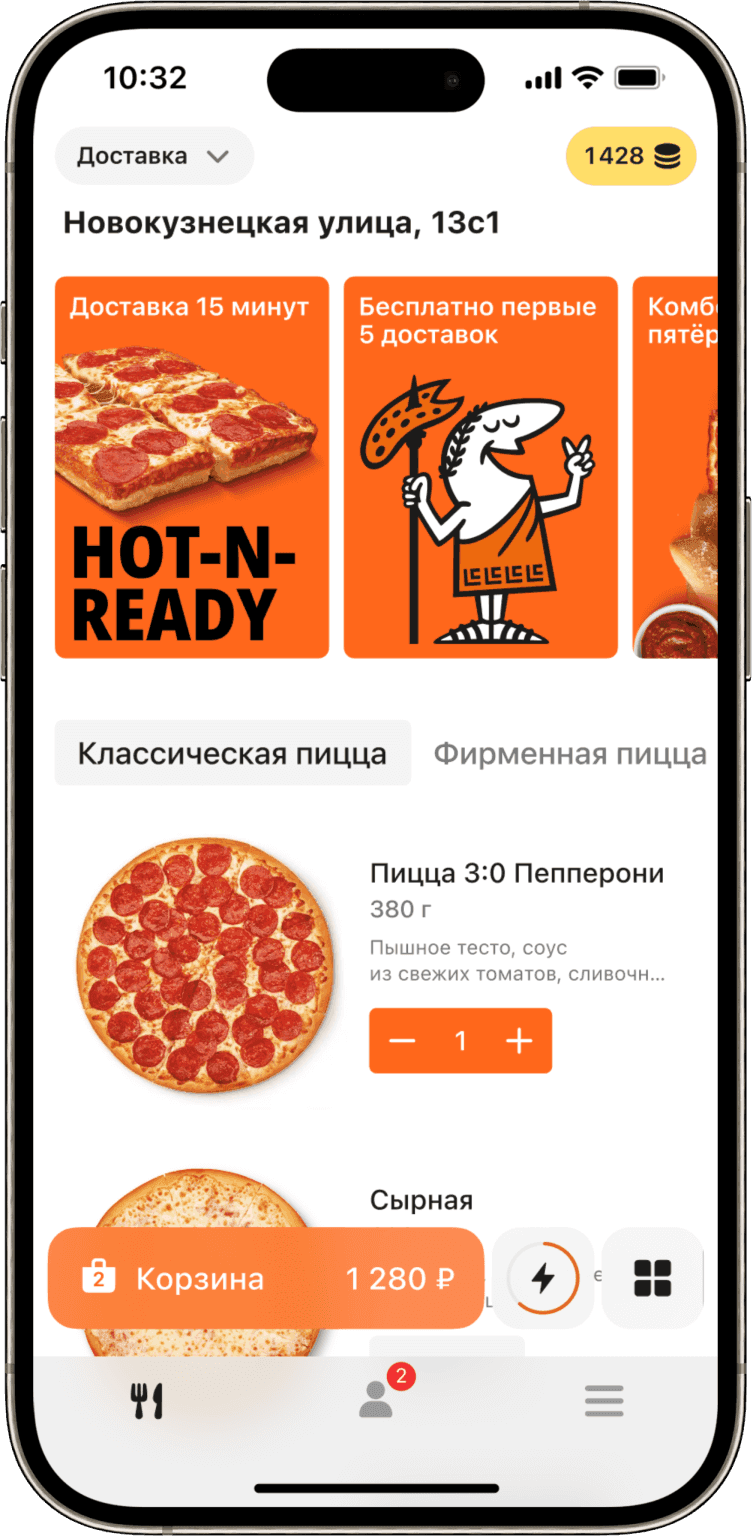Tap the lightning bolt quick order button

(x=543, y=1278)
